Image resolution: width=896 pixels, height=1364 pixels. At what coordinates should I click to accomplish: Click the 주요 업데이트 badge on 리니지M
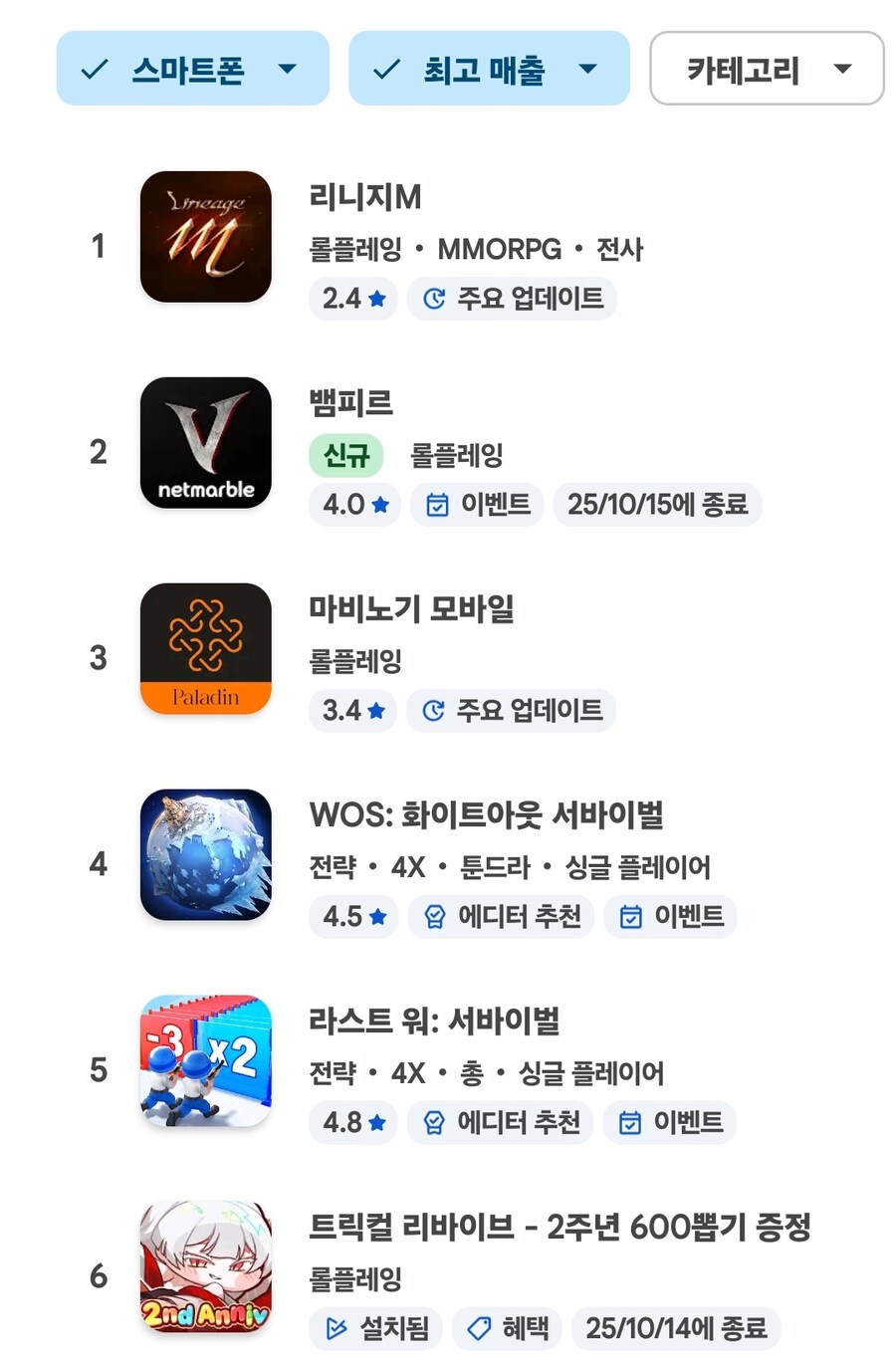512,298
